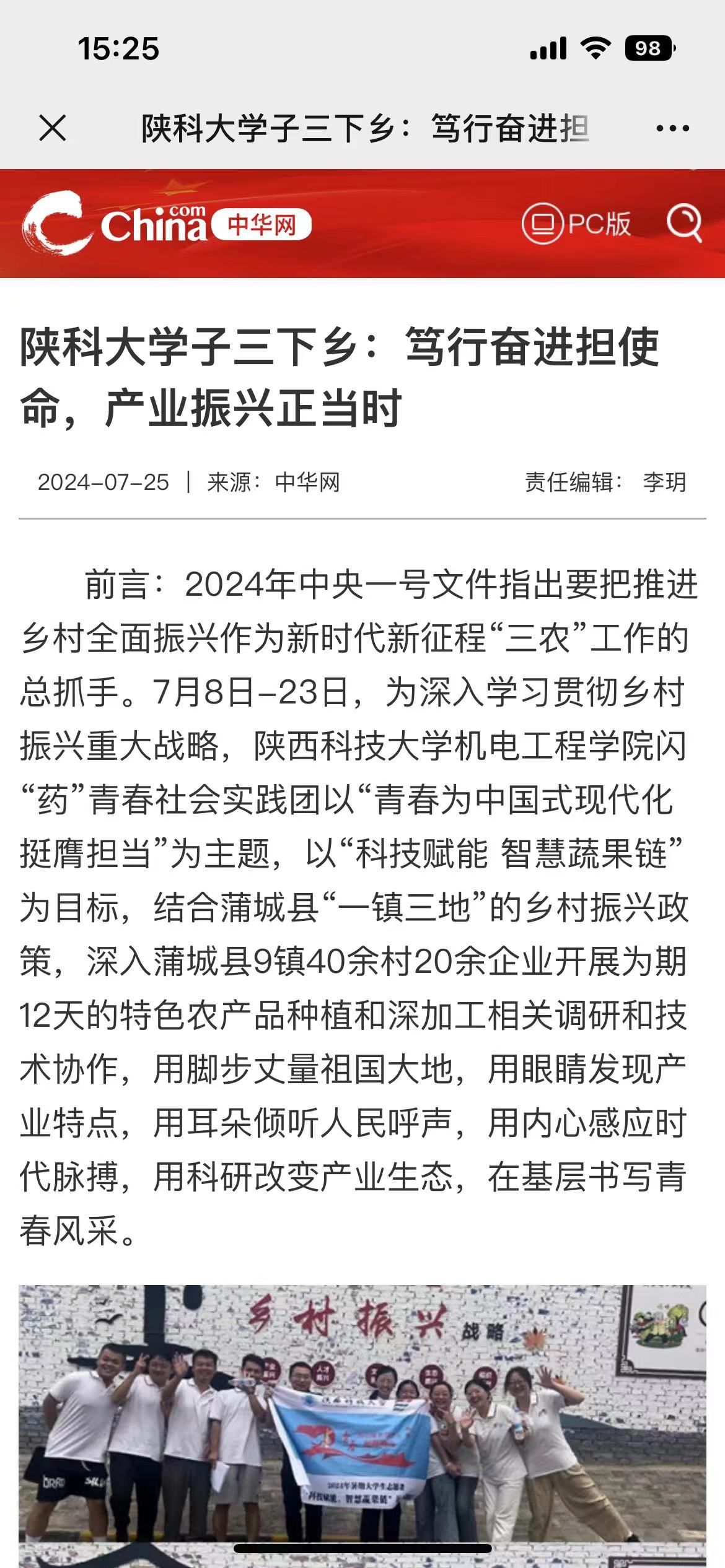
Task: Open the China.com 中华网 homepage logo
Action: (166, 224)
